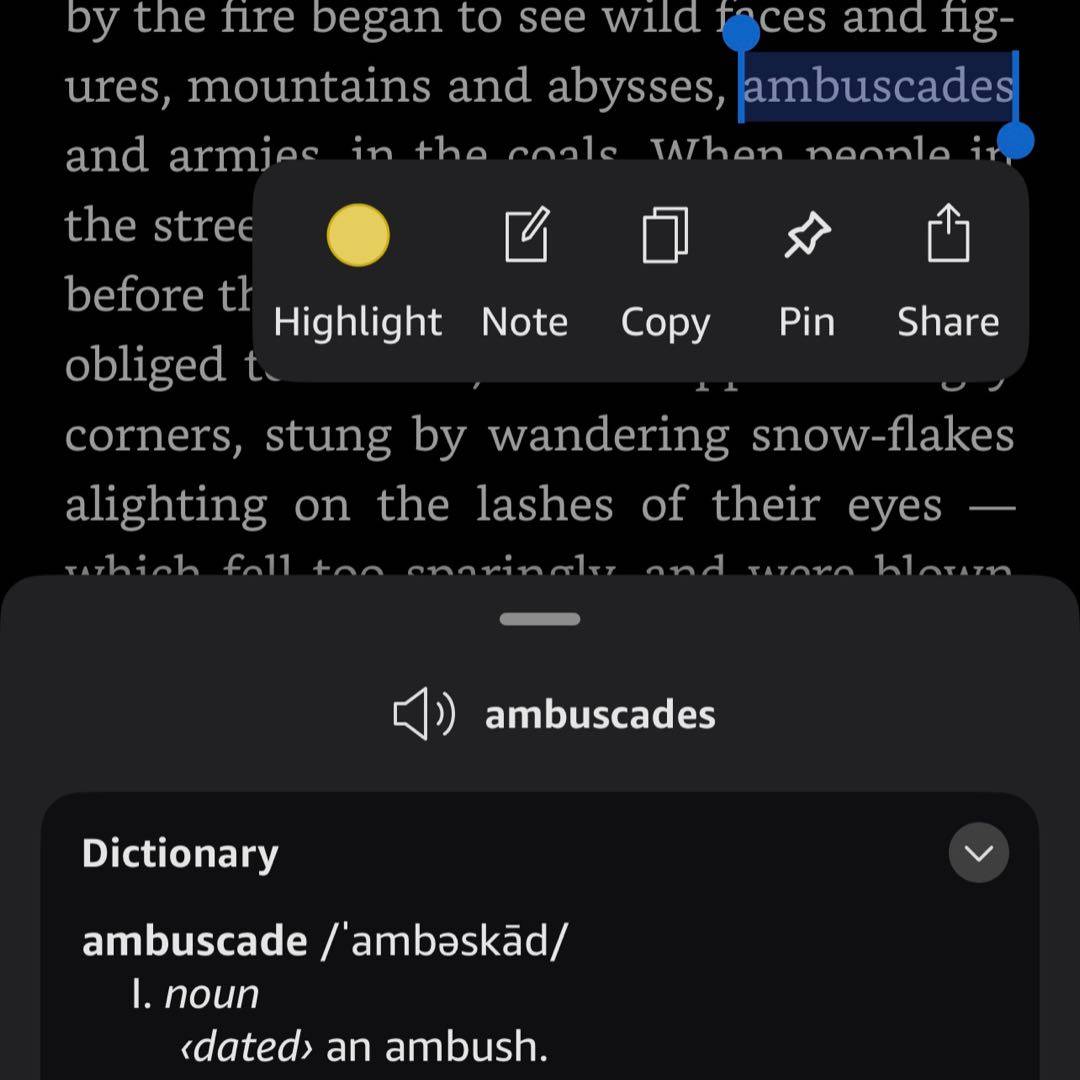Play pronunciation of ambuscades
This screenshot has height=1080, width=1080.
pos(424,714)
